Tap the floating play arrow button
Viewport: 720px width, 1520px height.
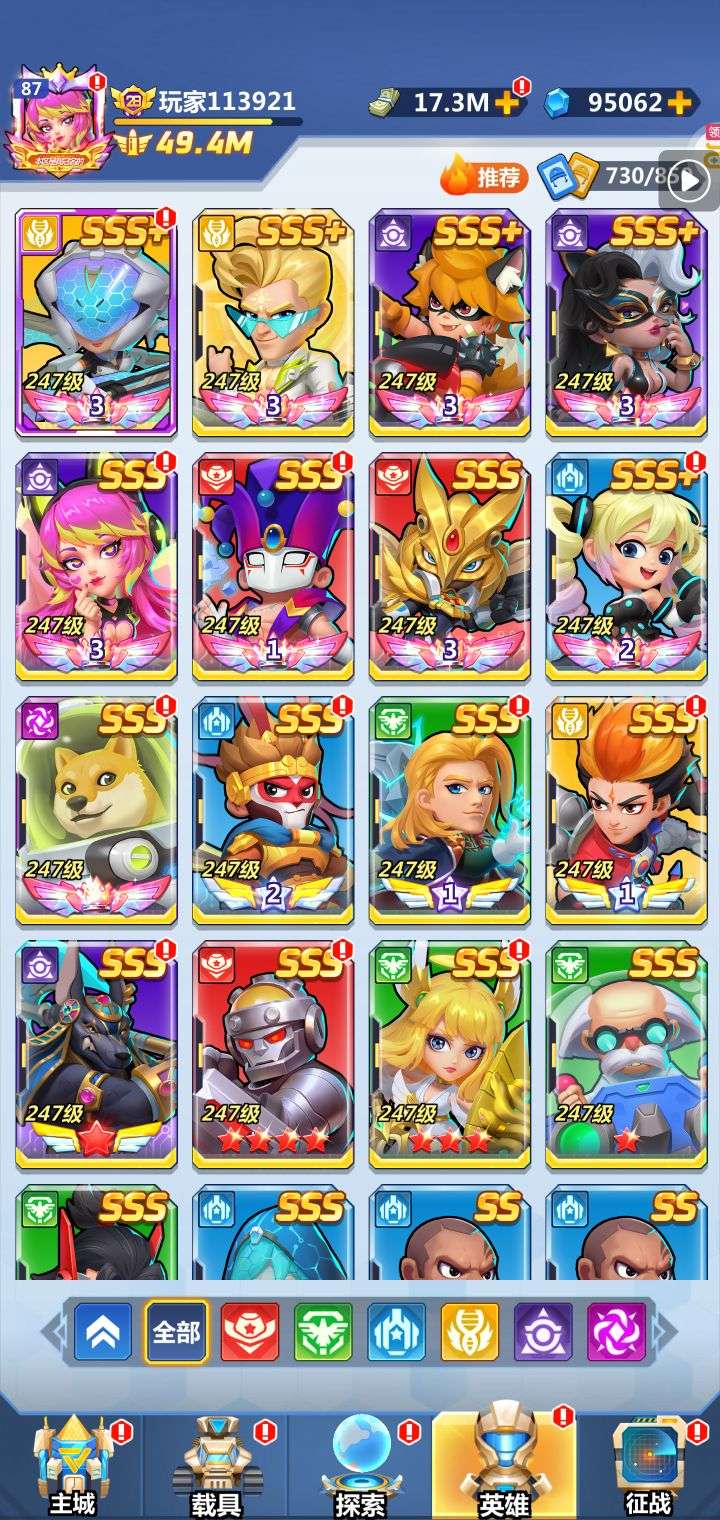(690, 181)
